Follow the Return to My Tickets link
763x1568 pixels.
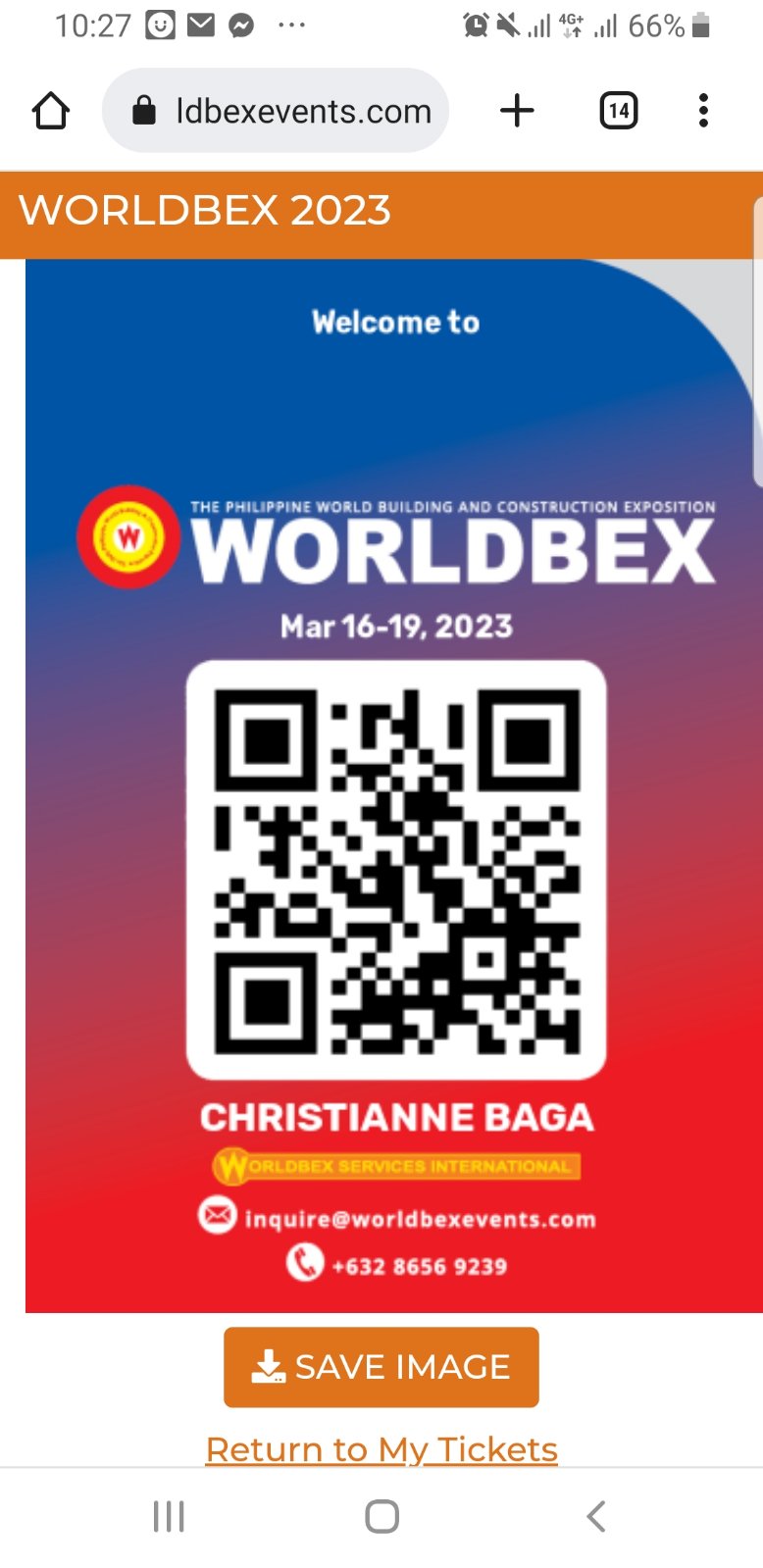point(381,1449)
